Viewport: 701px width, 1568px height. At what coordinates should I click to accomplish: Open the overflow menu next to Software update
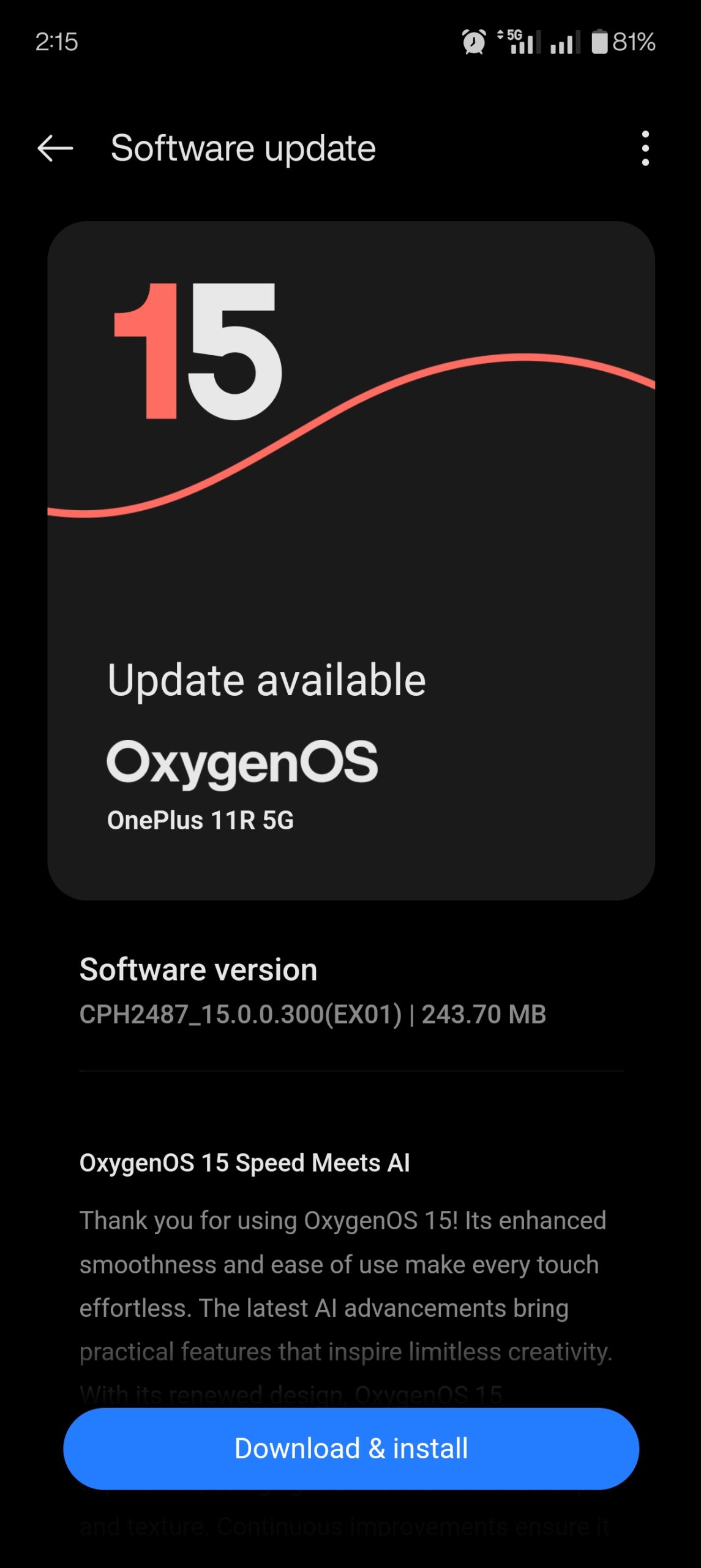pos(646,147)
